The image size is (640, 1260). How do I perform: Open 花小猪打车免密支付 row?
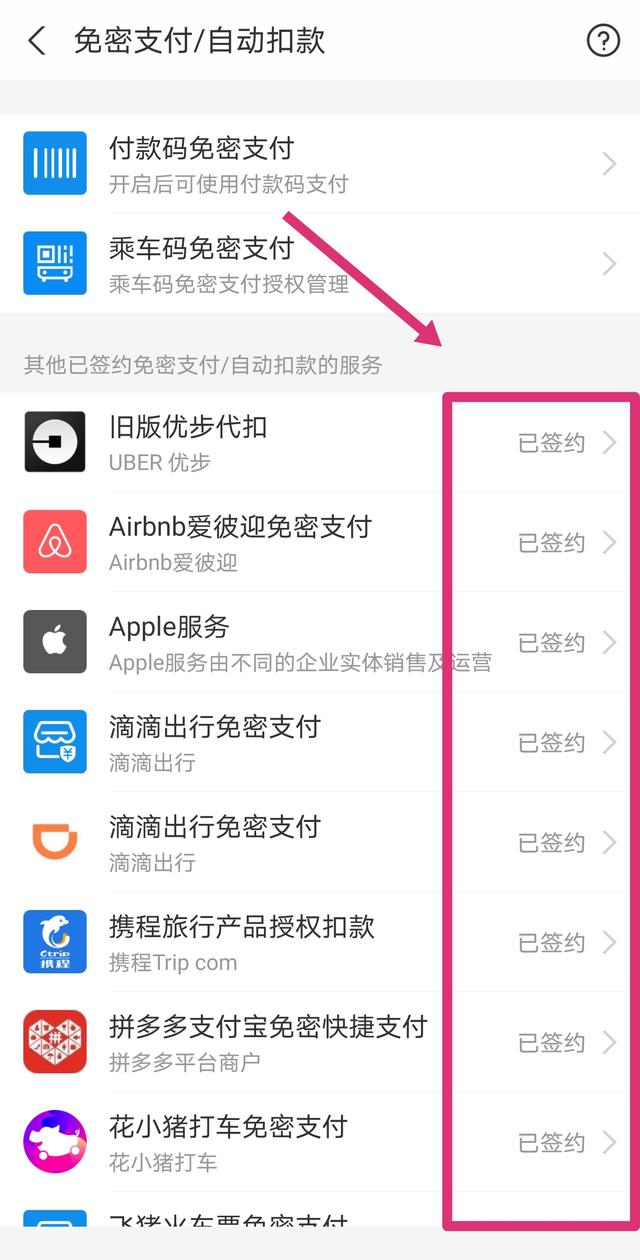(x=320, y=1142)
